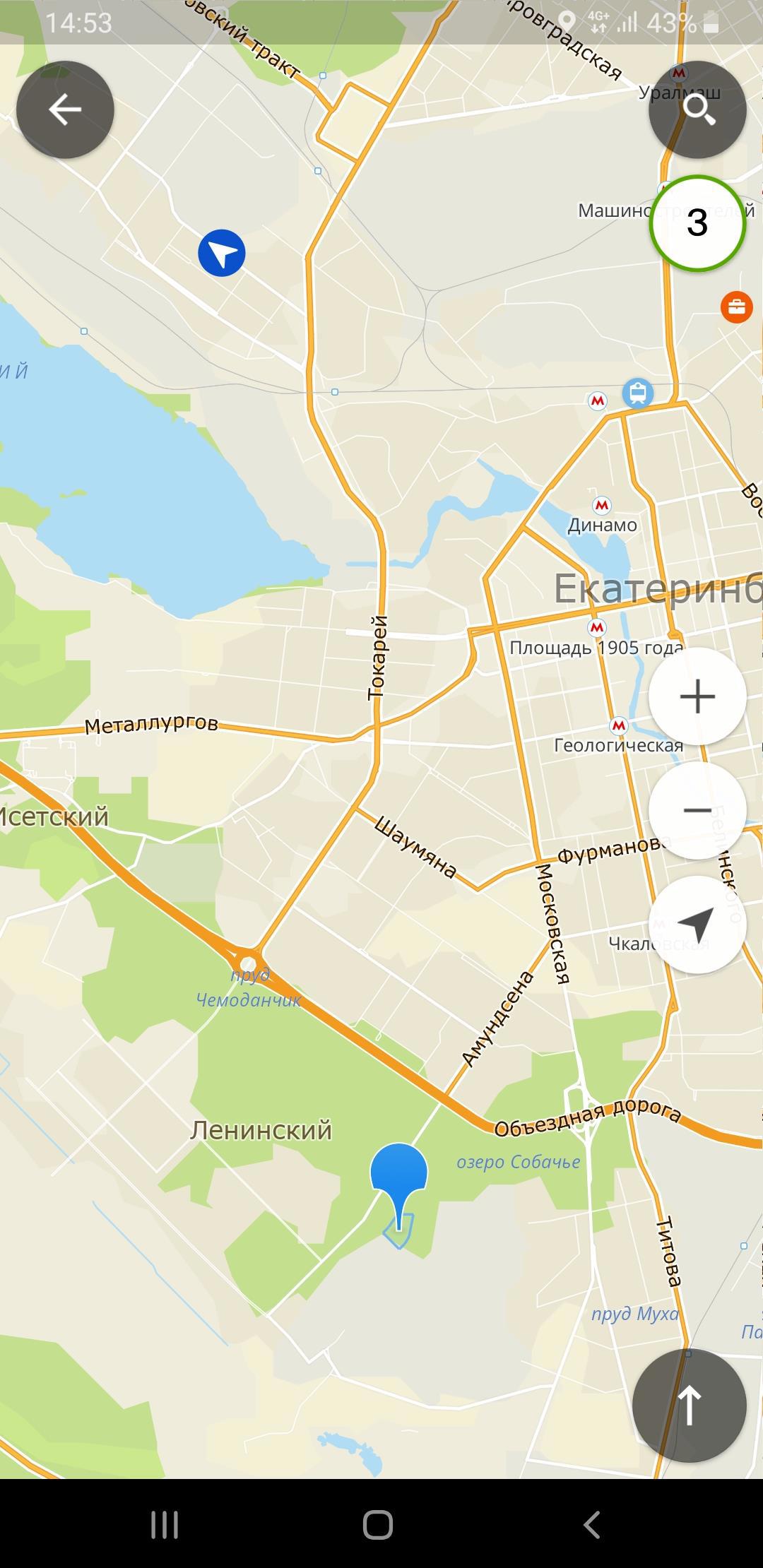Viewport: 763px width, 1568px height.
Task: Open the map search
Action: [x=697, y=110]
